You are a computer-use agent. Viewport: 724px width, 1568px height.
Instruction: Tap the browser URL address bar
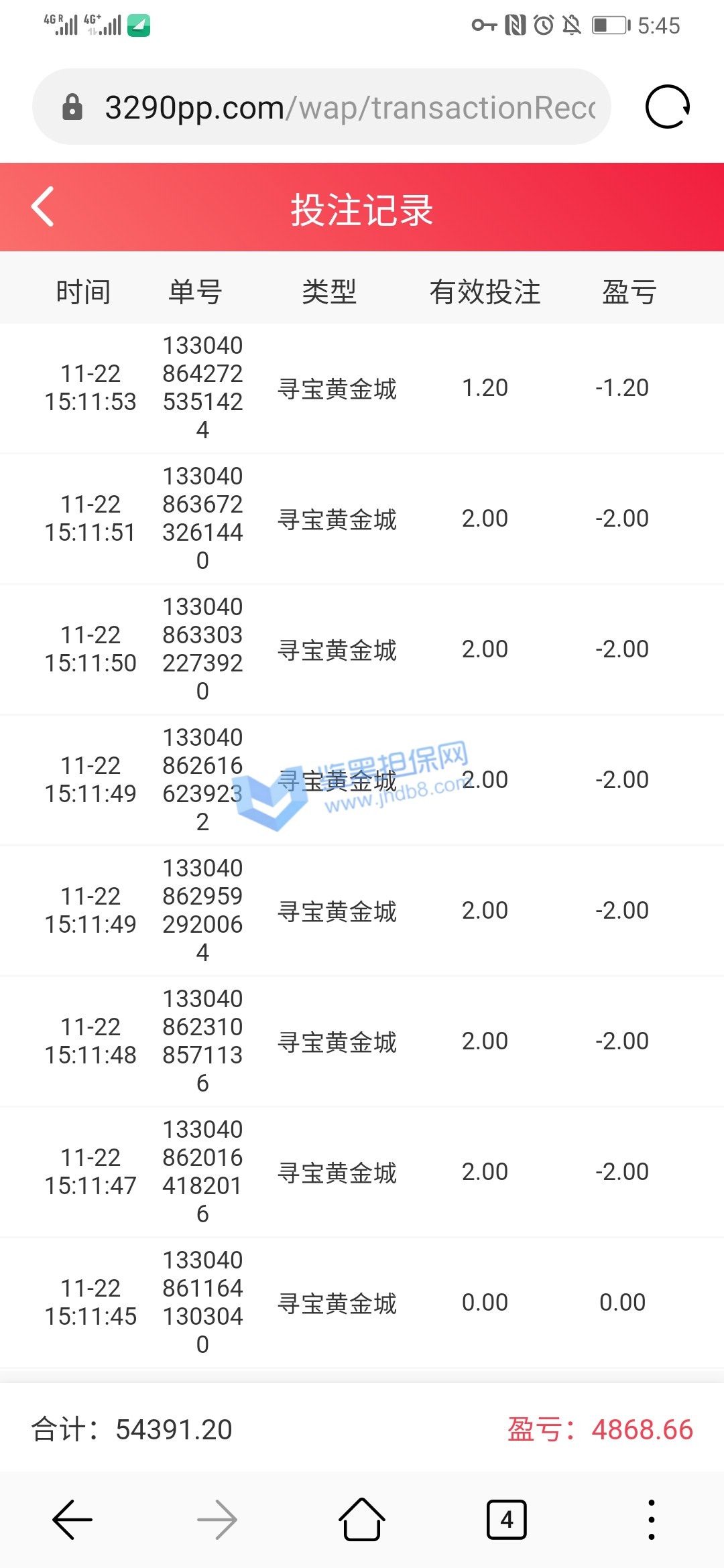point(349,107)
